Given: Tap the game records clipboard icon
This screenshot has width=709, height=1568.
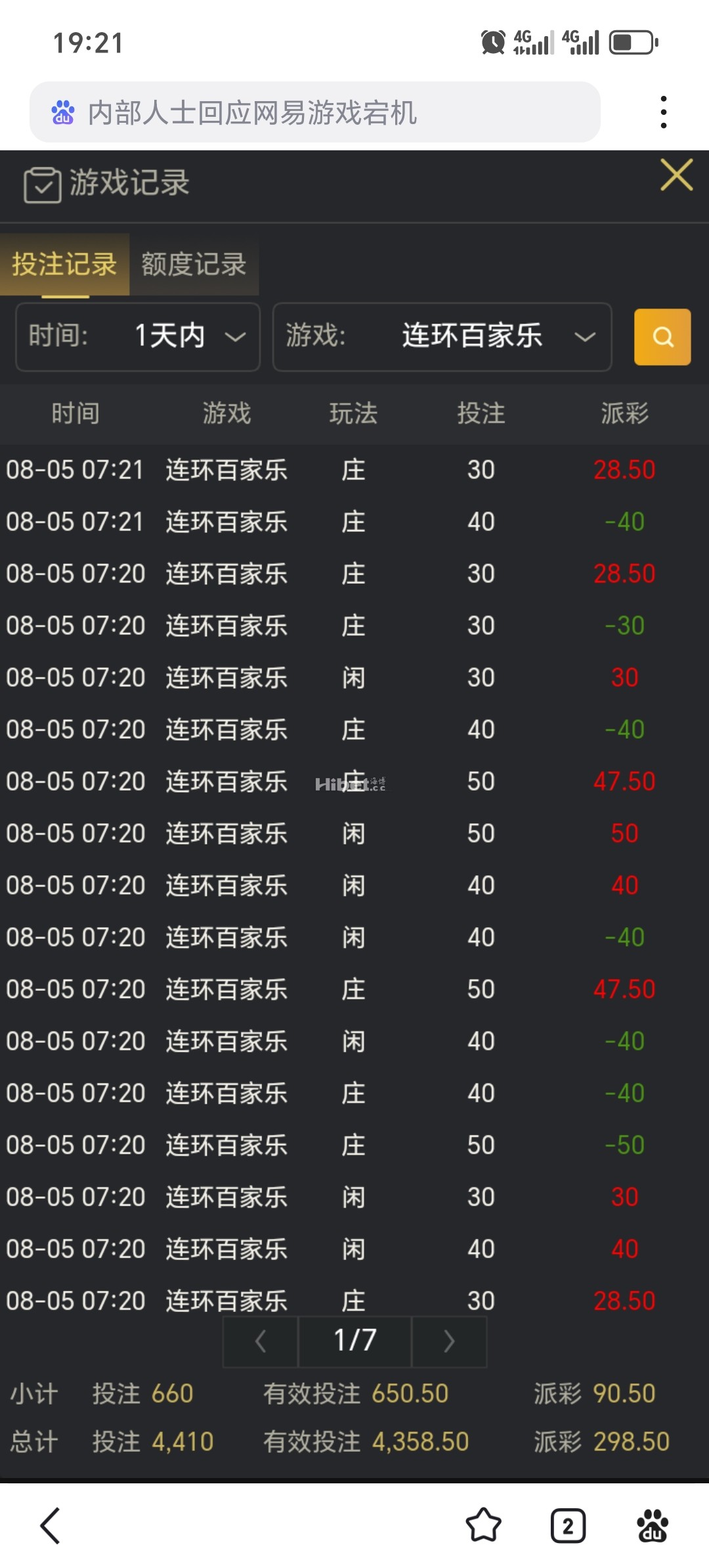Looking at the screenshot, I should click(42, 184).
